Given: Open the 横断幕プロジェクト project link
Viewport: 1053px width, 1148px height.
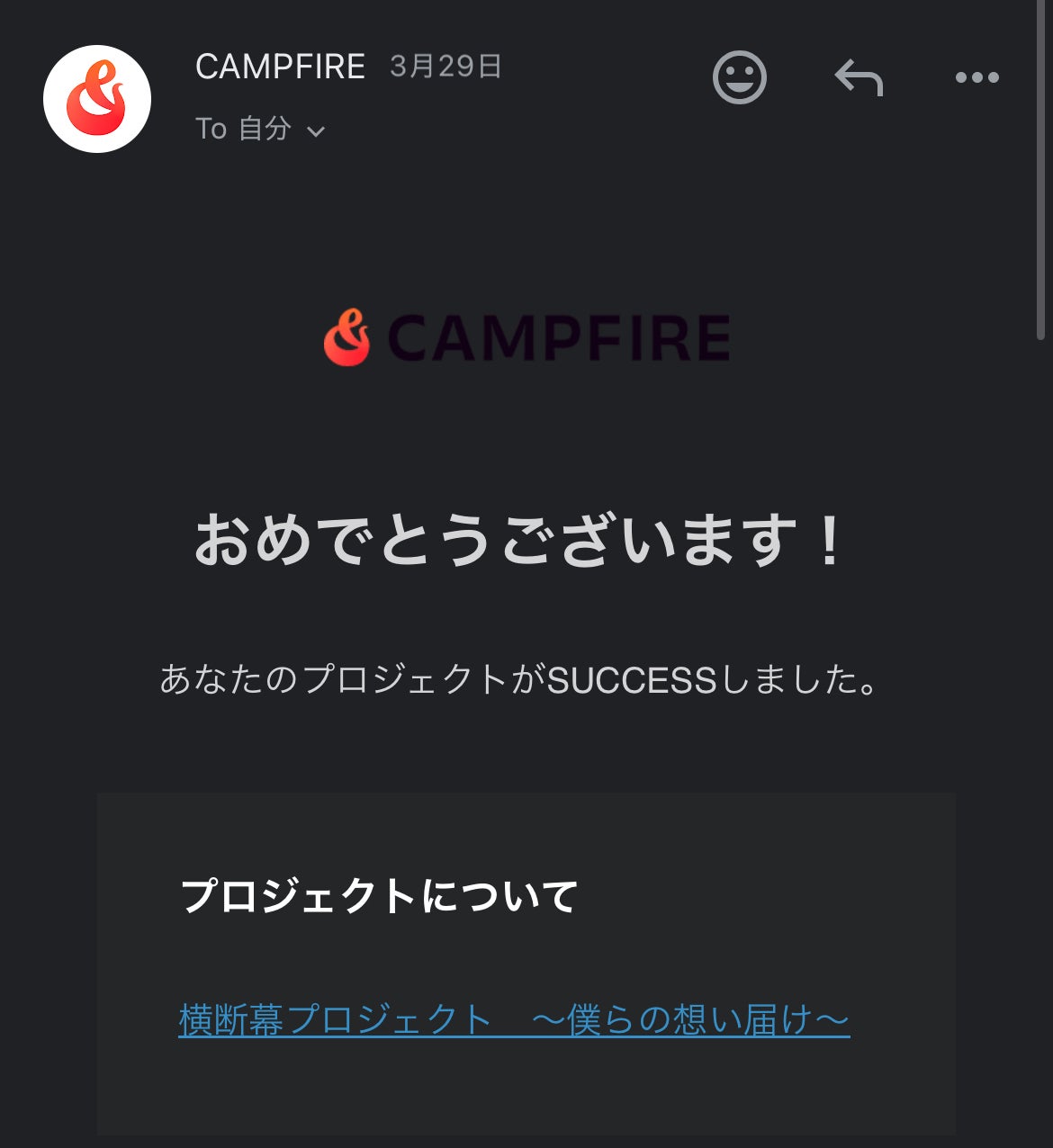Looking at the screenshot, I should tap(513, 1020).
